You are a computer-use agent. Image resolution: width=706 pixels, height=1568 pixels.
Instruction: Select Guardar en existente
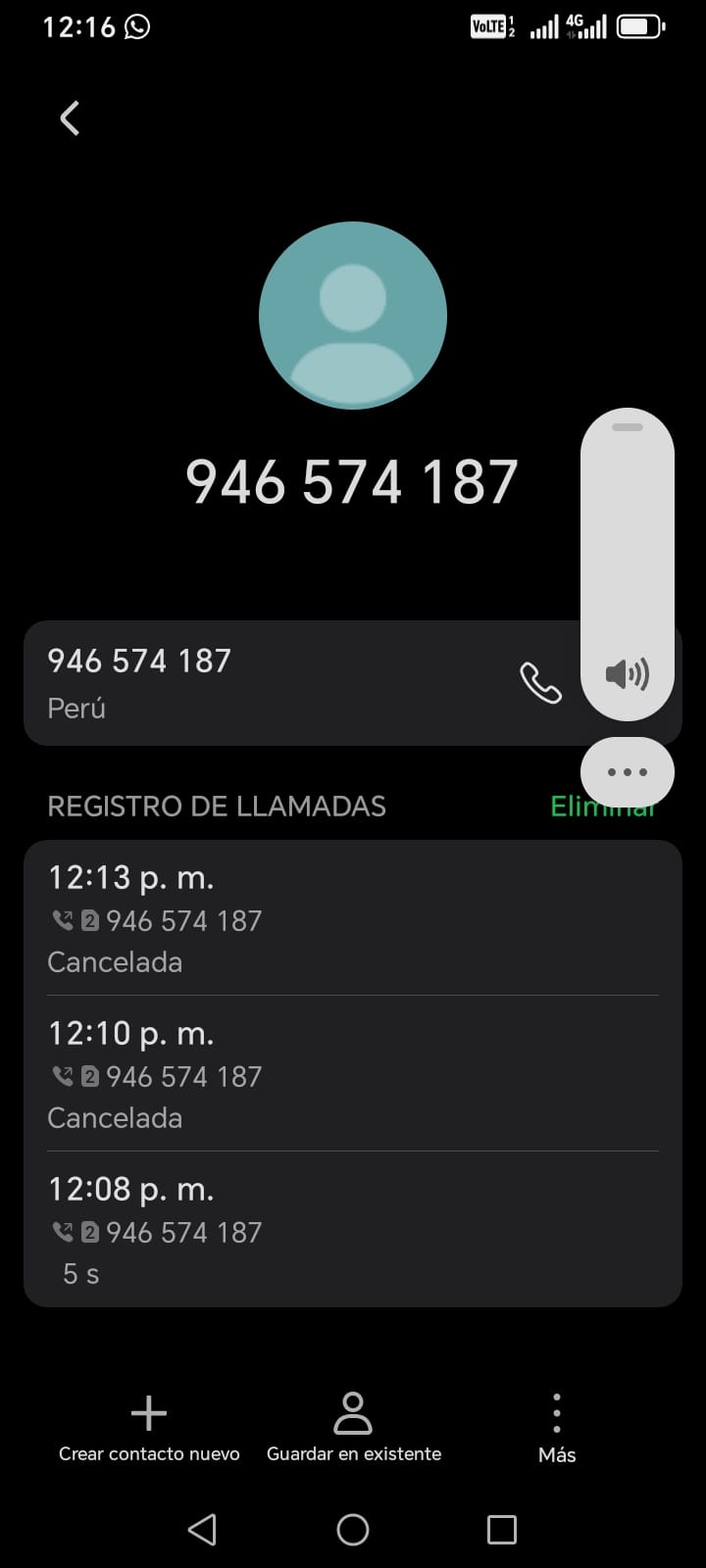[x=353, y=1429]
